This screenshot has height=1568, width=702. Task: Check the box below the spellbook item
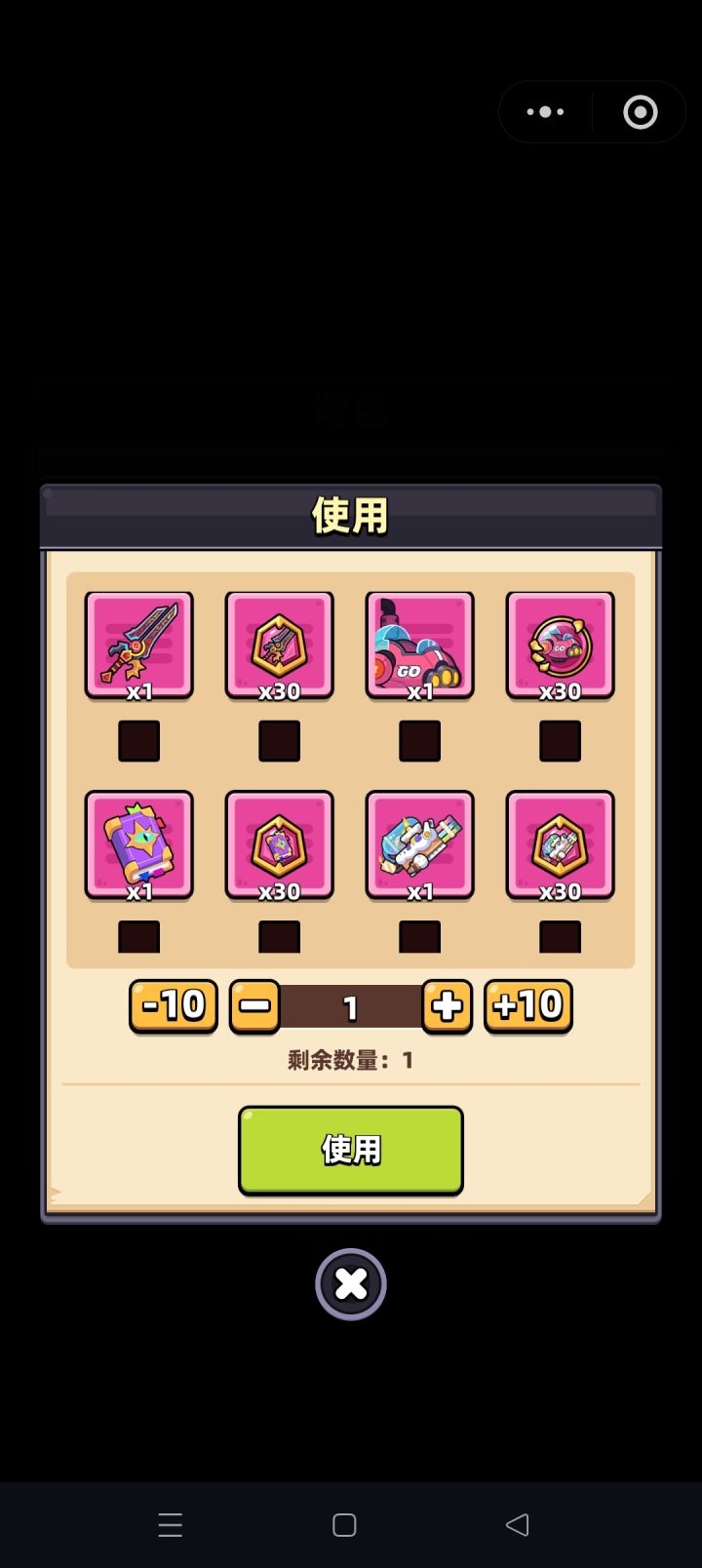tap(138, 935)
